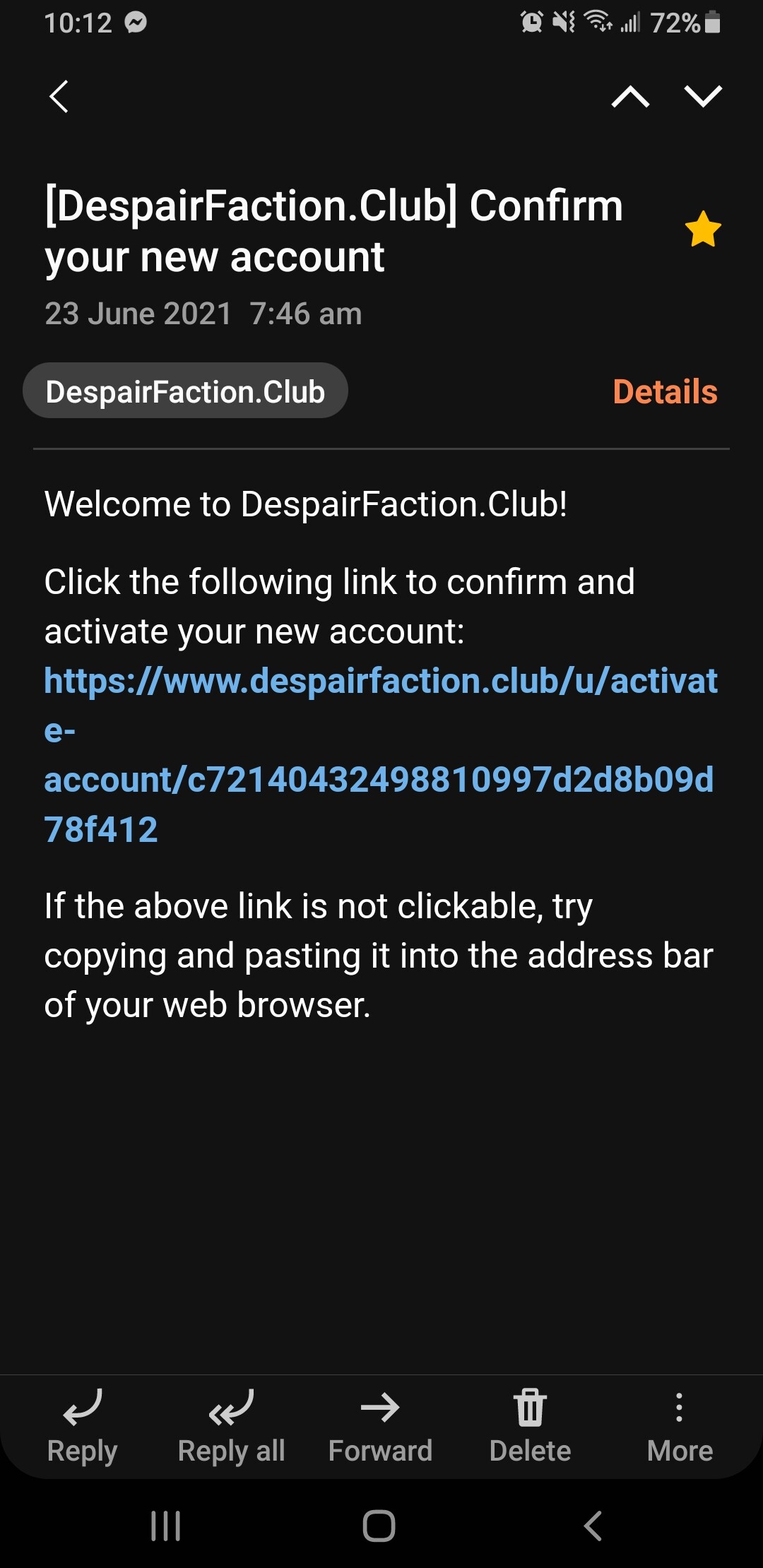Screen dimensions: 763x1568
Task: Reply to this email
Action: coord(82,1426)
